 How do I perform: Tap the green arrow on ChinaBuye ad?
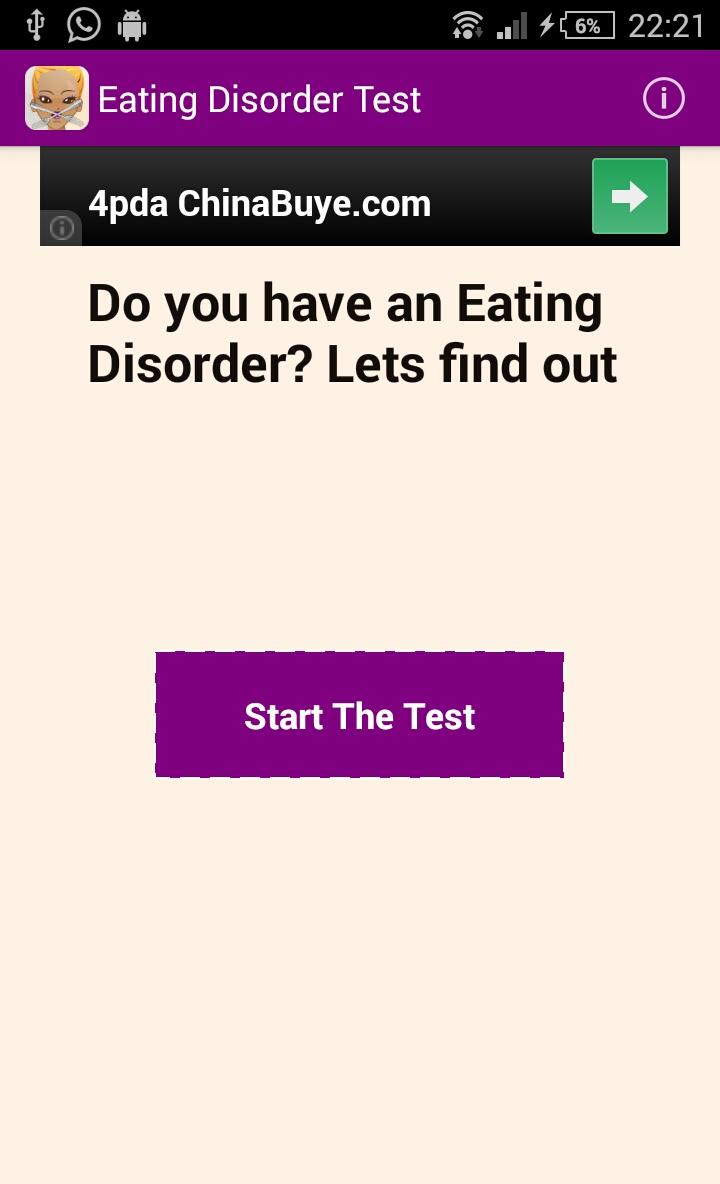pos(629,196)
